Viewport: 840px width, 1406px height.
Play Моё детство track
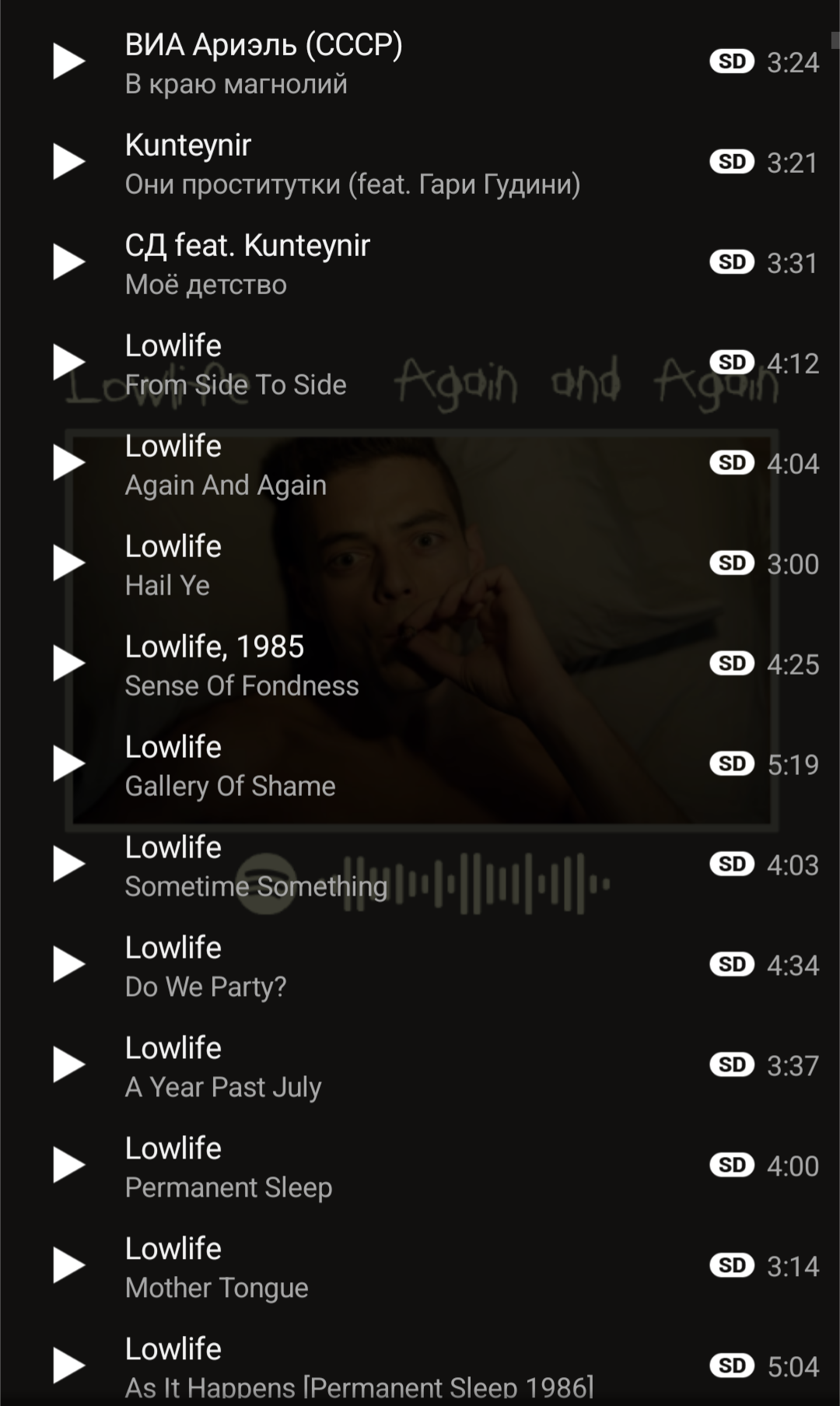point(68,262)
